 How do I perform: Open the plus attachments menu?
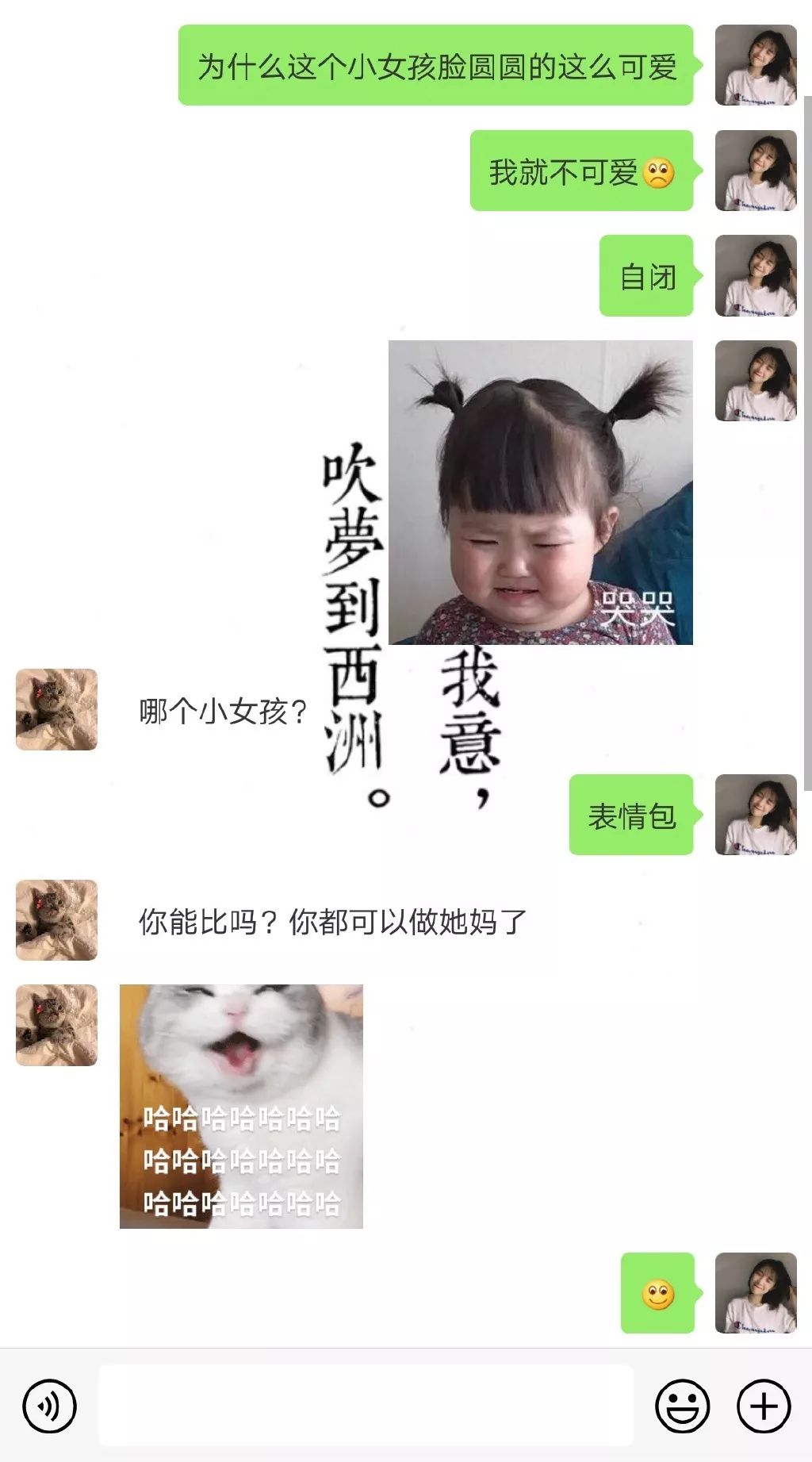(764, 1406)
